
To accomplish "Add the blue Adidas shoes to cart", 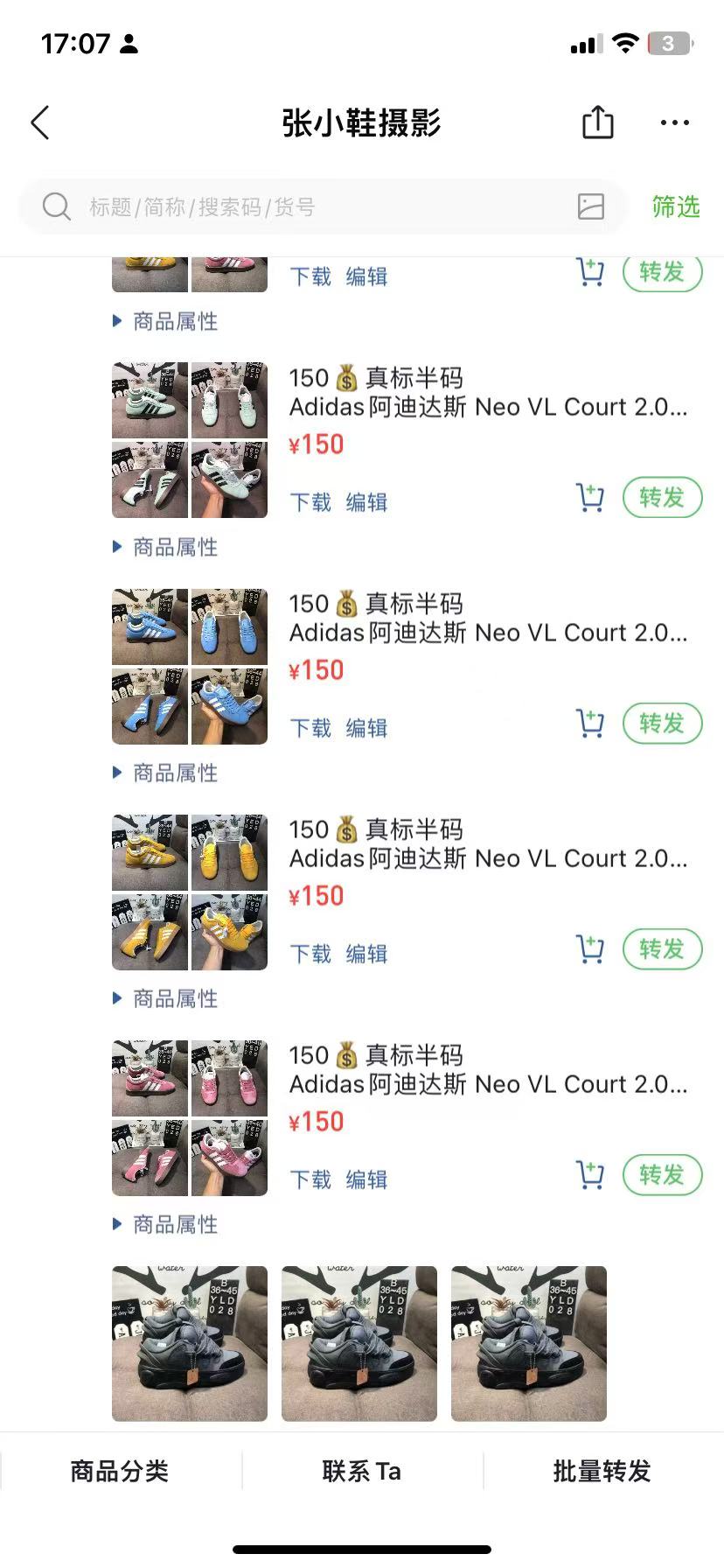I will pyautogui.click(x=590, y=724).
